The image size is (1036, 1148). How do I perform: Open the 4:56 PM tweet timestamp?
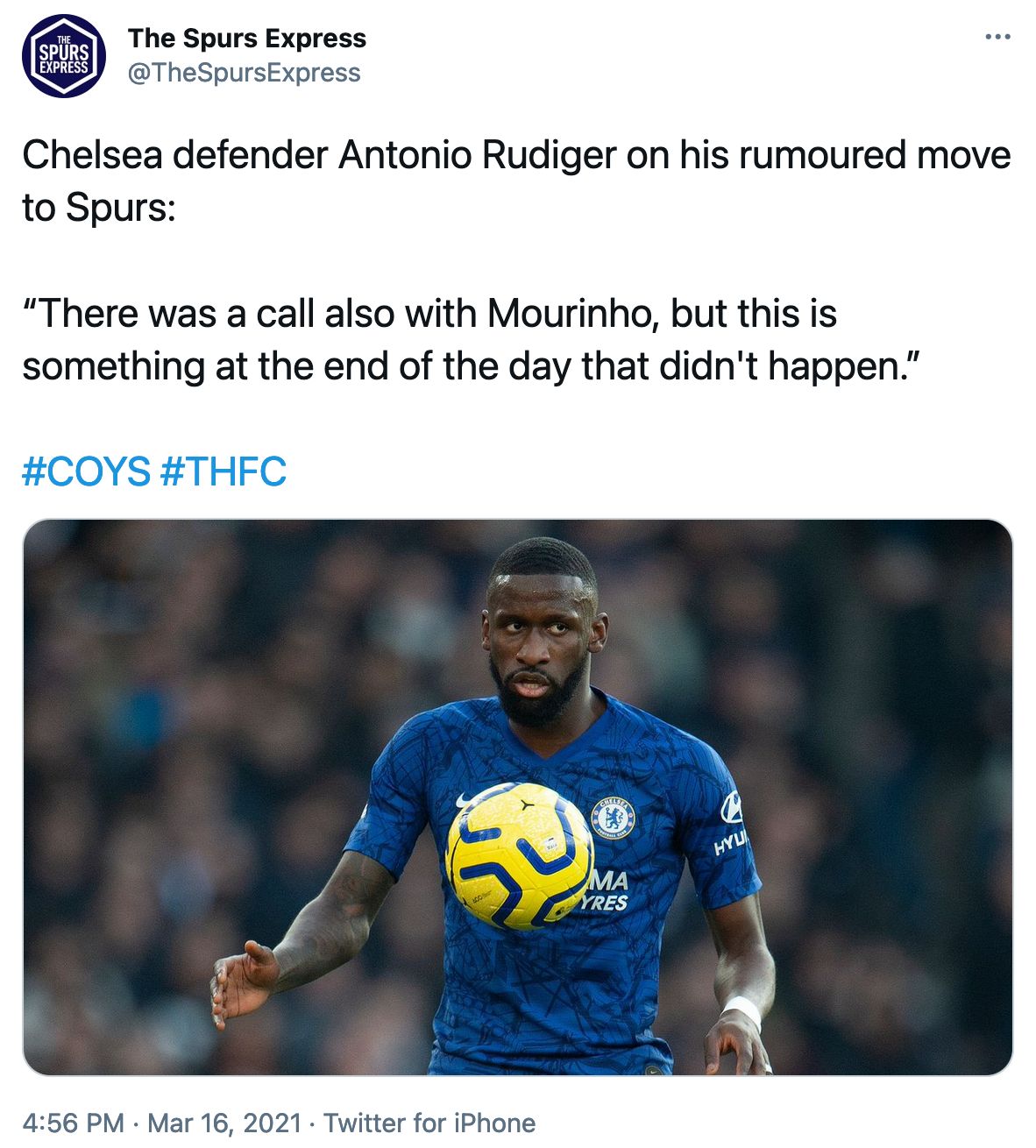click(74, 1123)
